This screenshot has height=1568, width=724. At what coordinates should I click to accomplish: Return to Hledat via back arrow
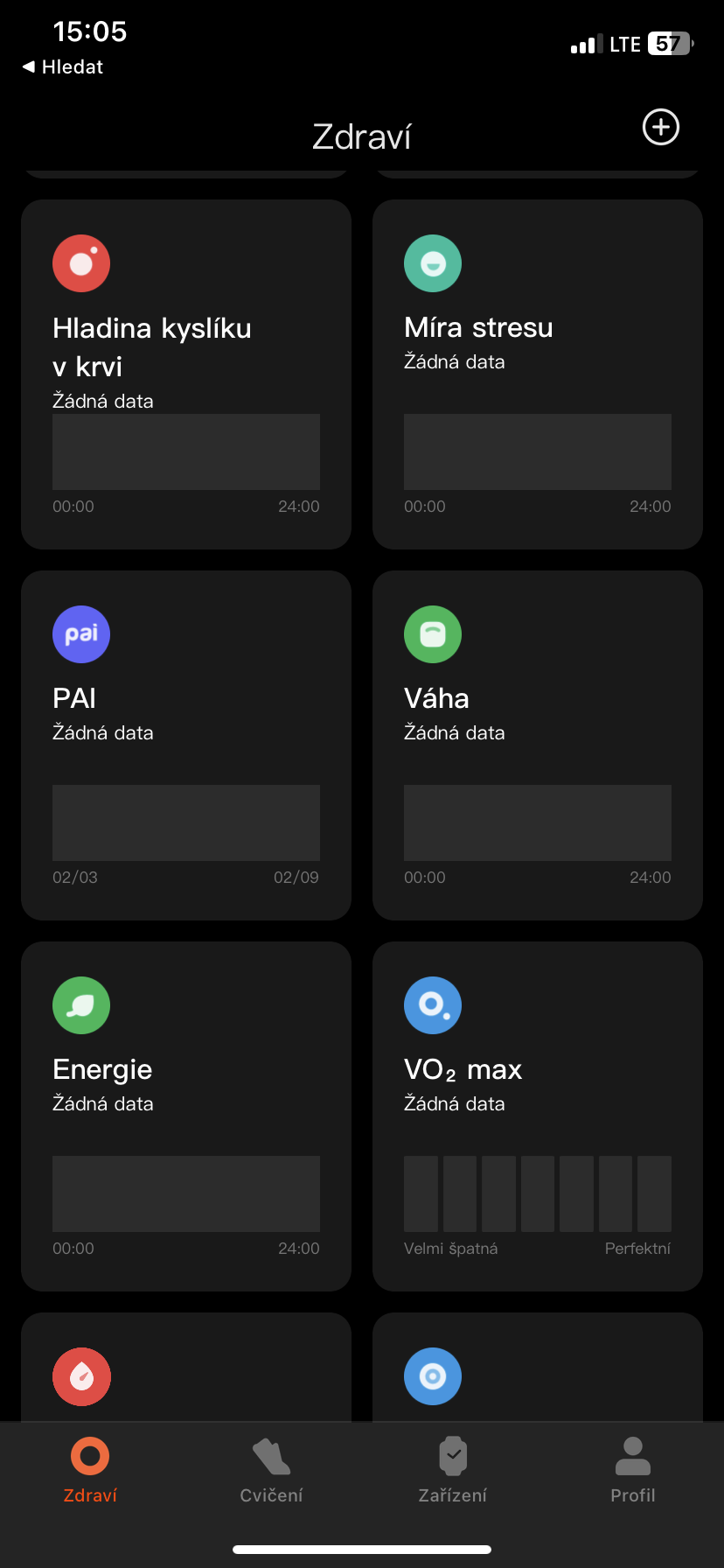click(63, 67)
